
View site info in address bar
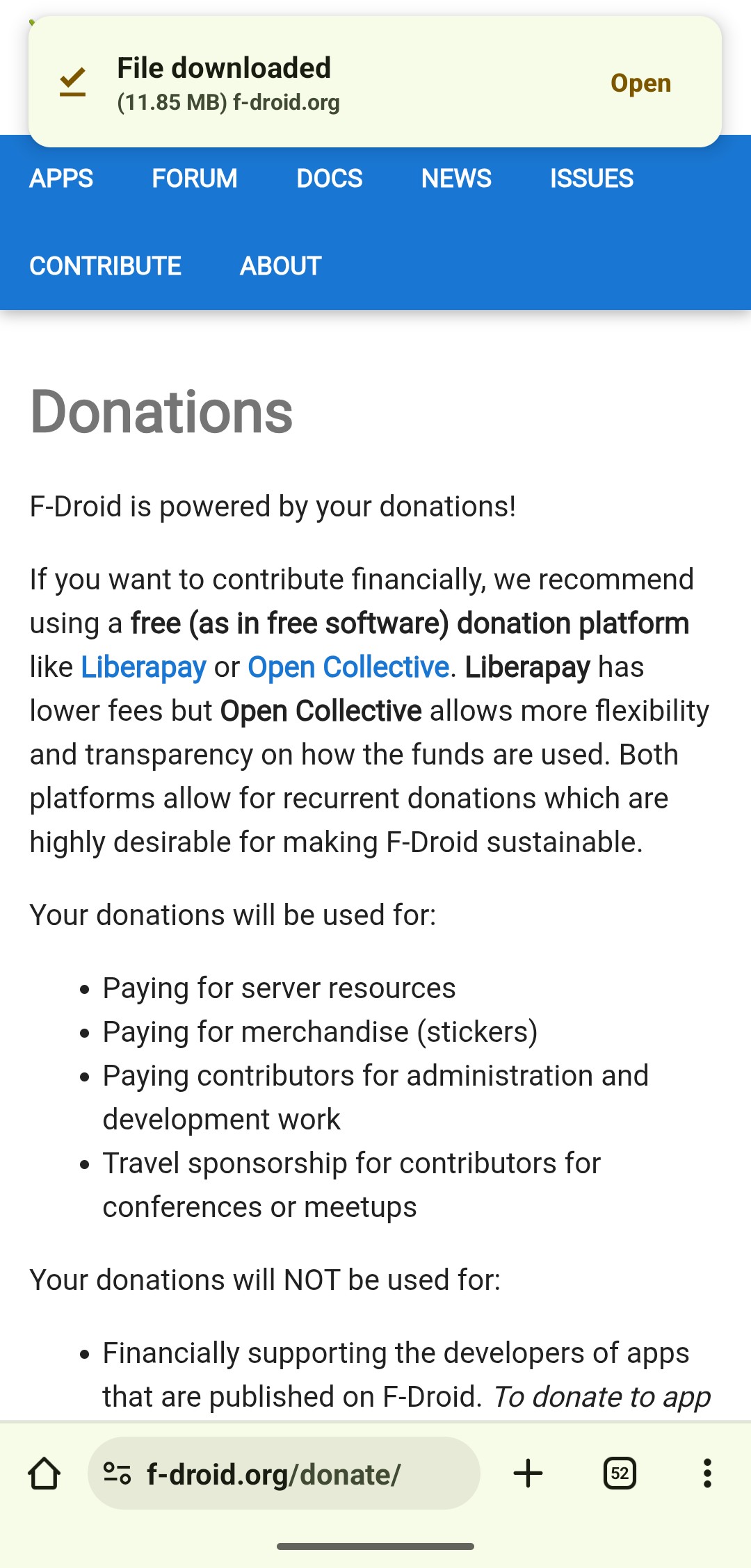click(x=117, y=1473)
